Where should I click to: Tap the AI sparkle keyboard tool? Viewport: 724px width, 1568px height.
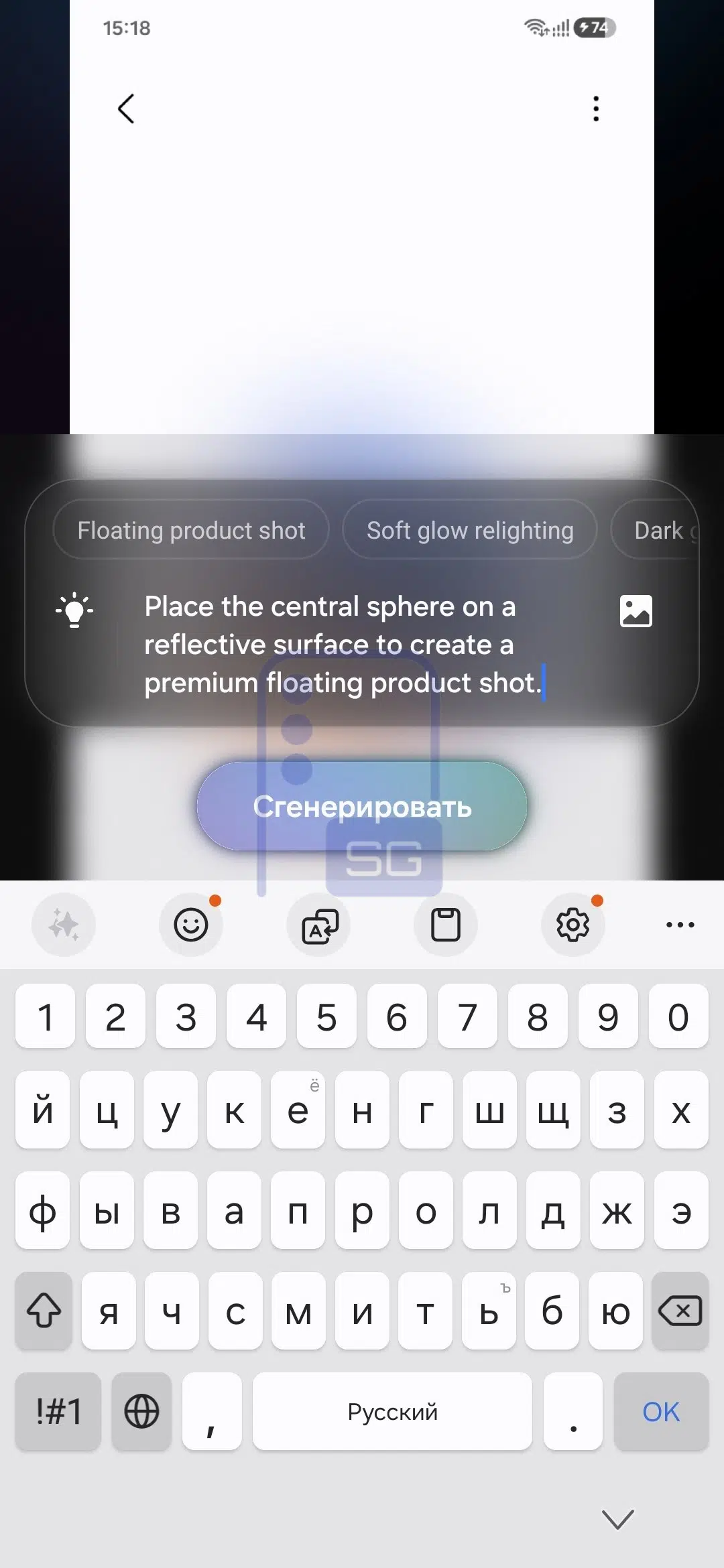tap(64, 925)
